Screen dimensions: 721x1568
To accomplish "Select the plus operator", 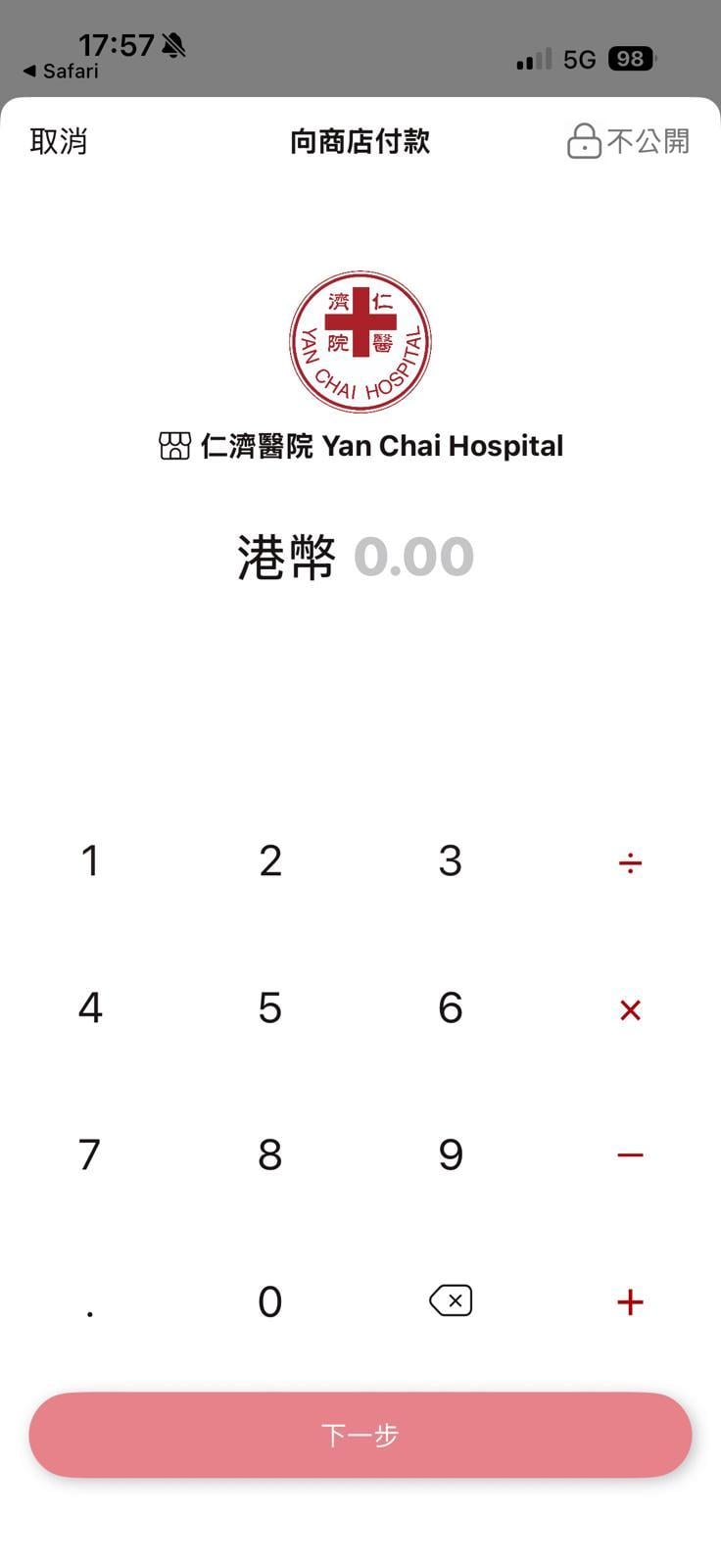I will pos(630,1302).
